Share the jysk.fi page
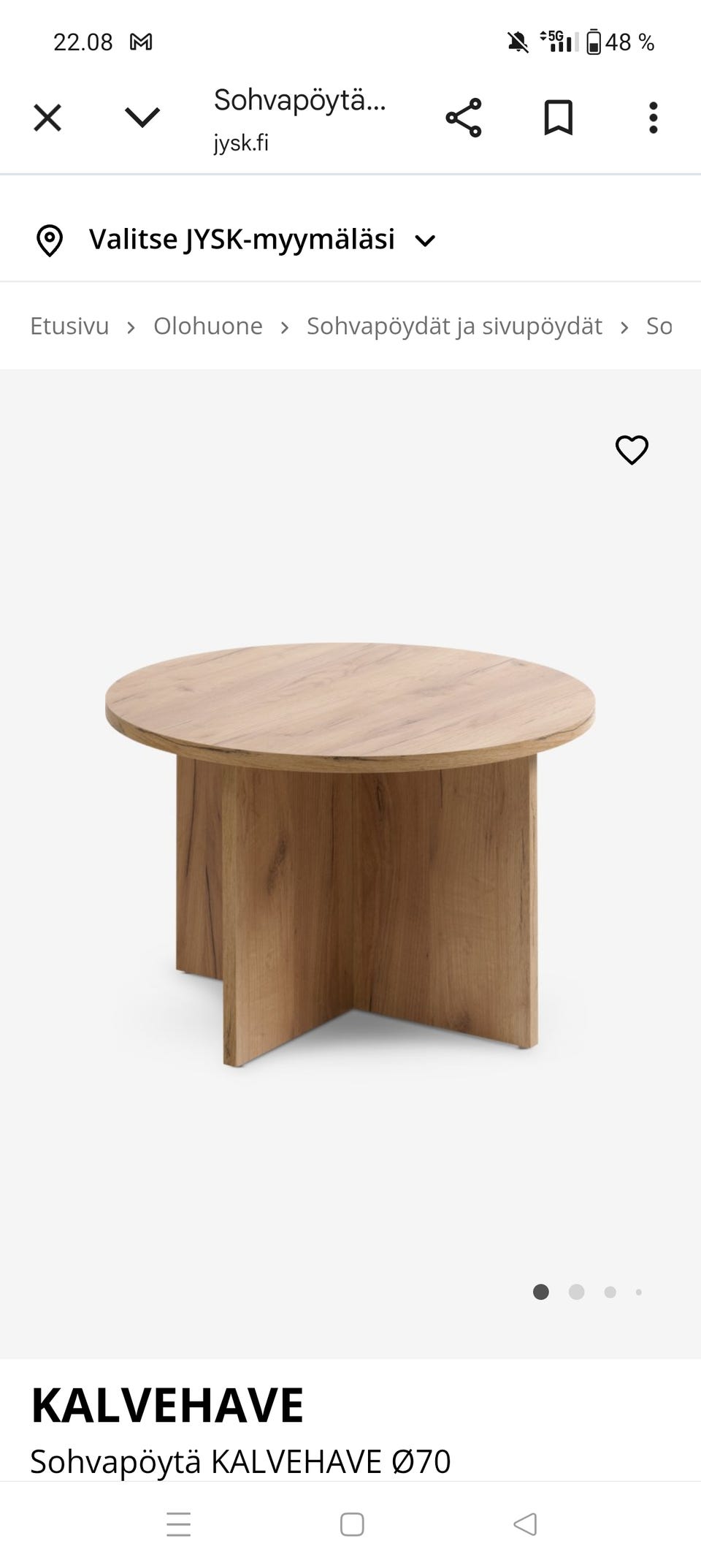The image size is (701, 1568). coord(464,118)
